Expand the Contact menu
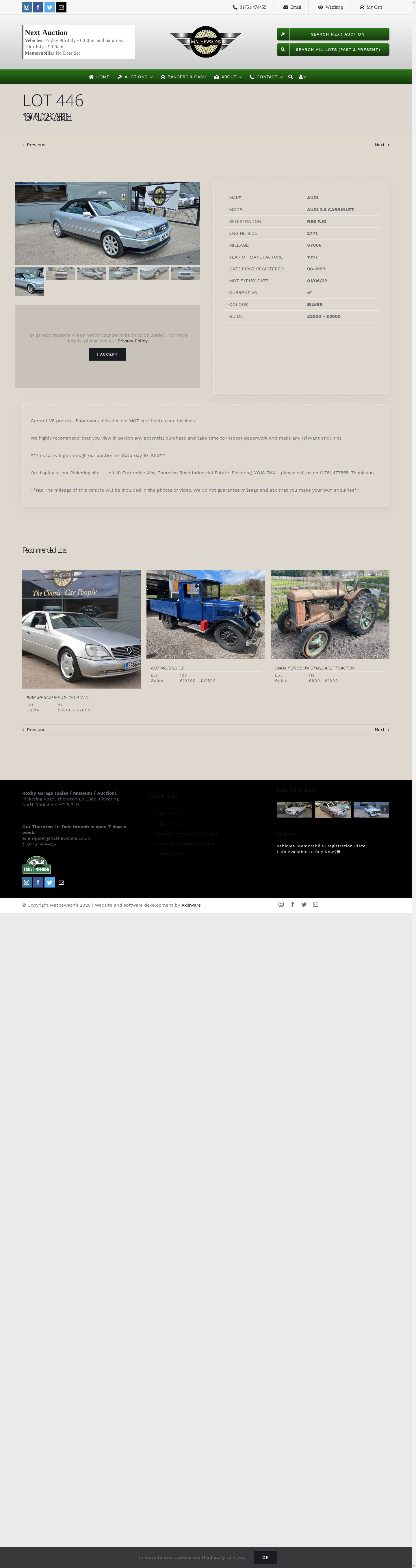416x1568 pixels. point(266,77)
